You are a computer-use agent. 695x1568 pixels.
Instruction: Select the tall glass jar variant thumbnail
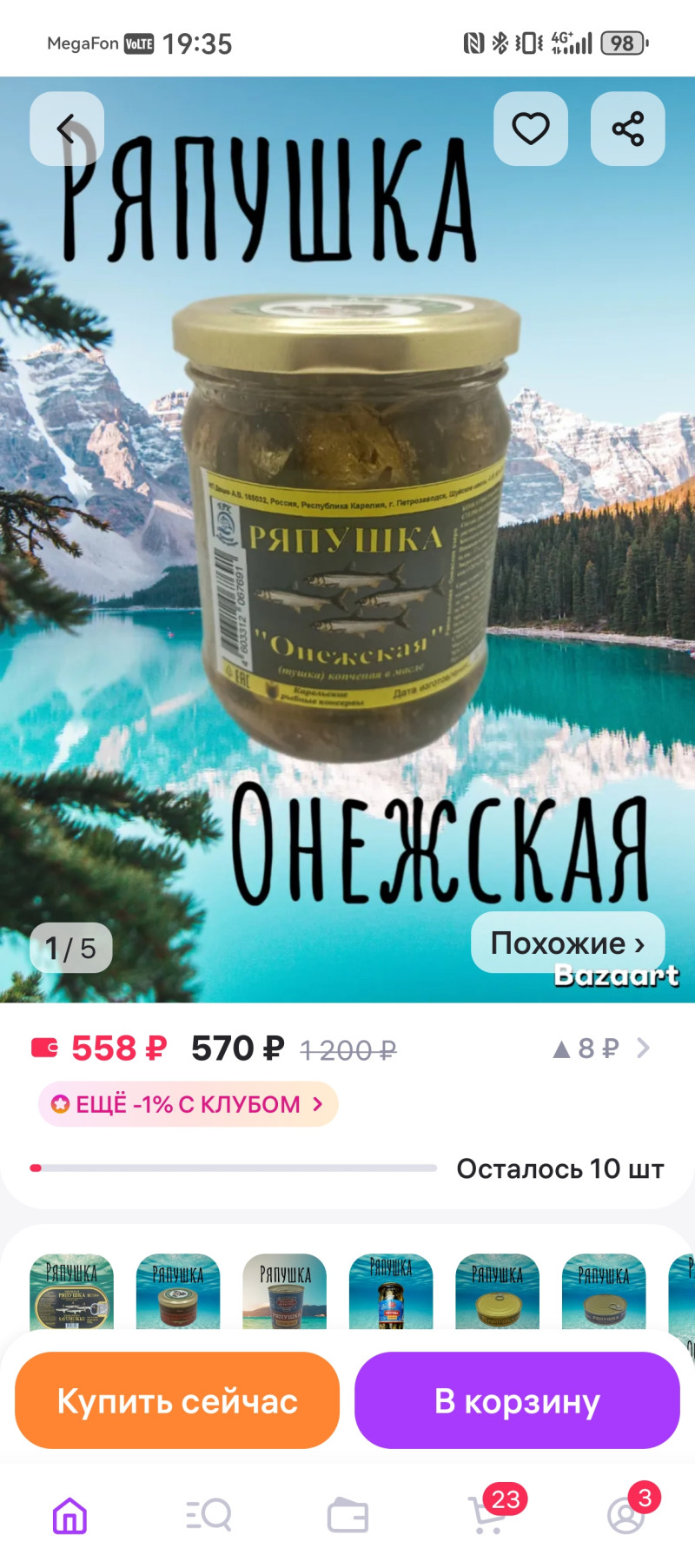point(391,1292)
